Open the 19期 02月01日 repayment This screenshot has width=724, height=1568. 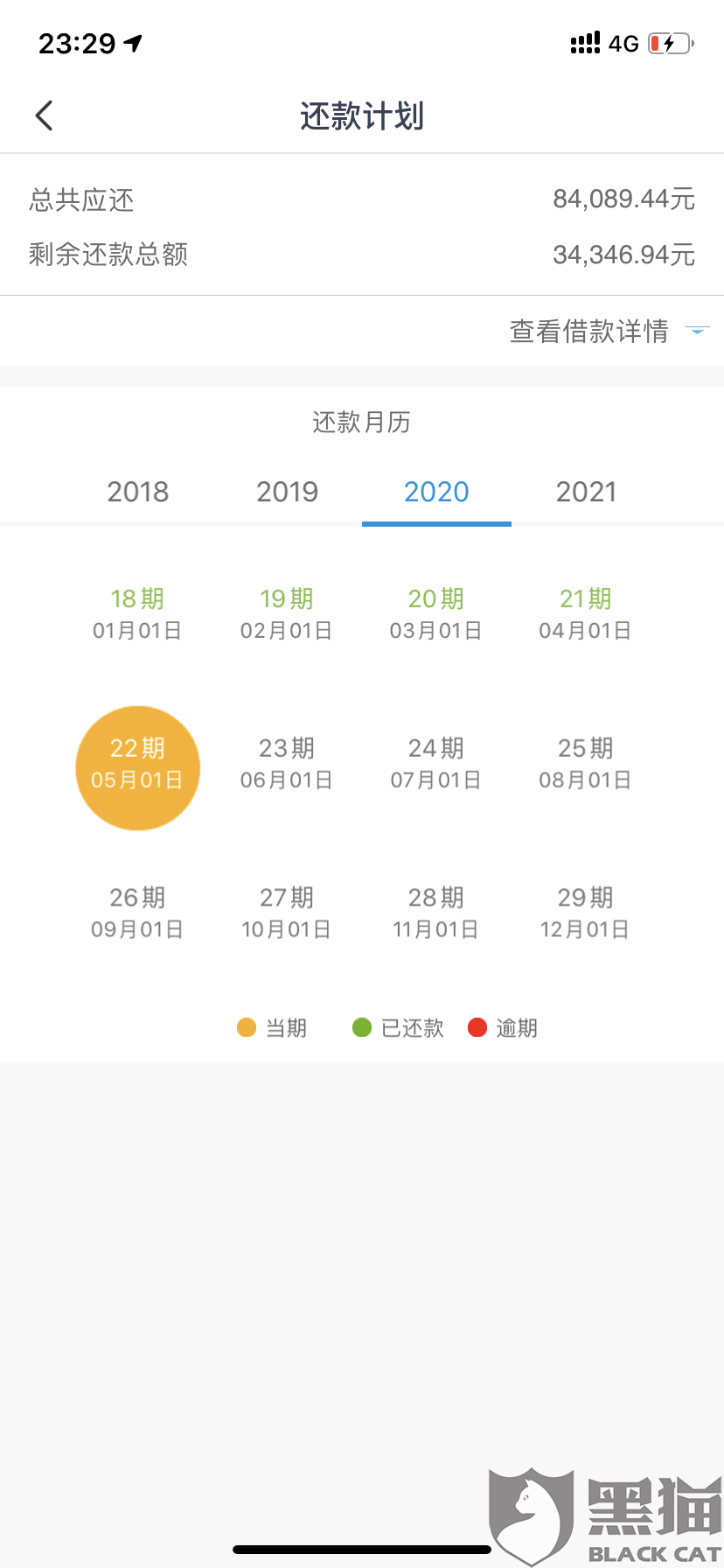click(287, 613)
